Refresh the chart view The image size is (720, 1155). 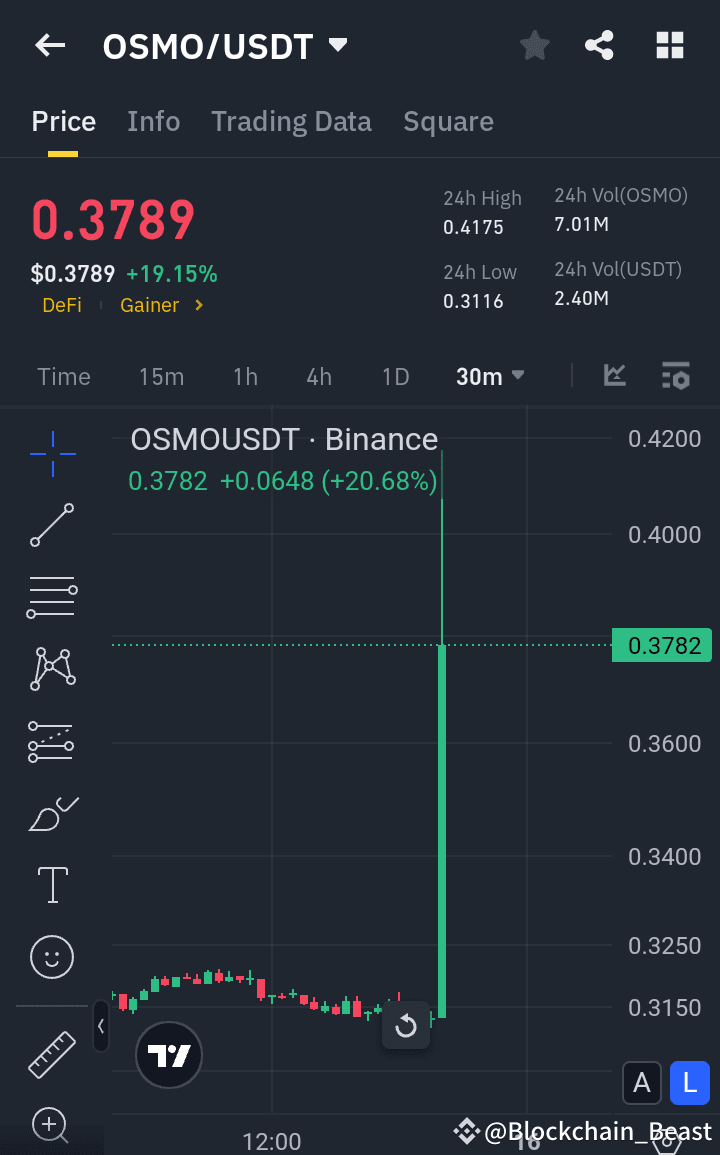[406, 1027]
